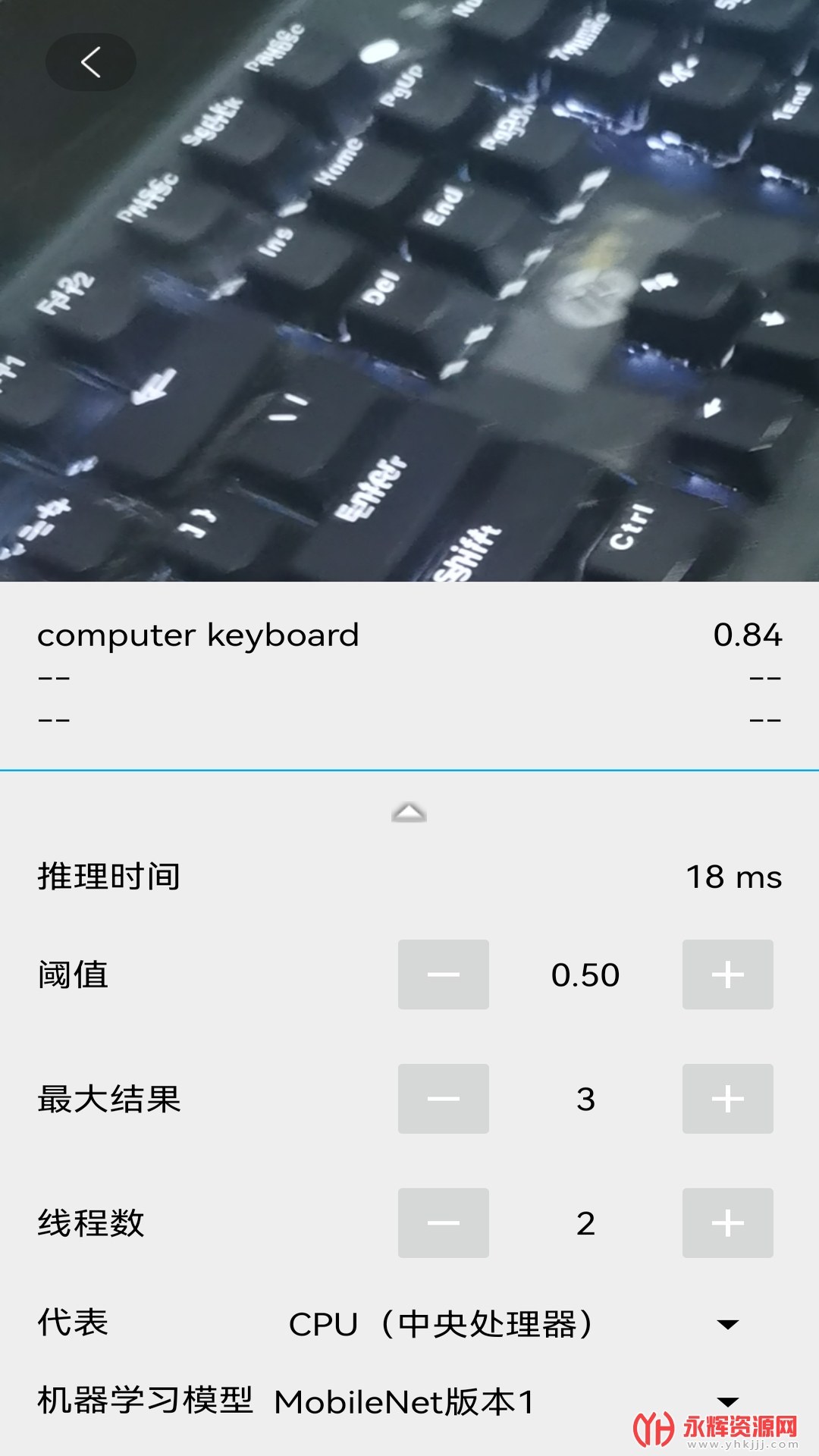The height and width of the screenshot is (1456, 819).
Task: Go back using the top-left arrow
Action: pos(91,62)
